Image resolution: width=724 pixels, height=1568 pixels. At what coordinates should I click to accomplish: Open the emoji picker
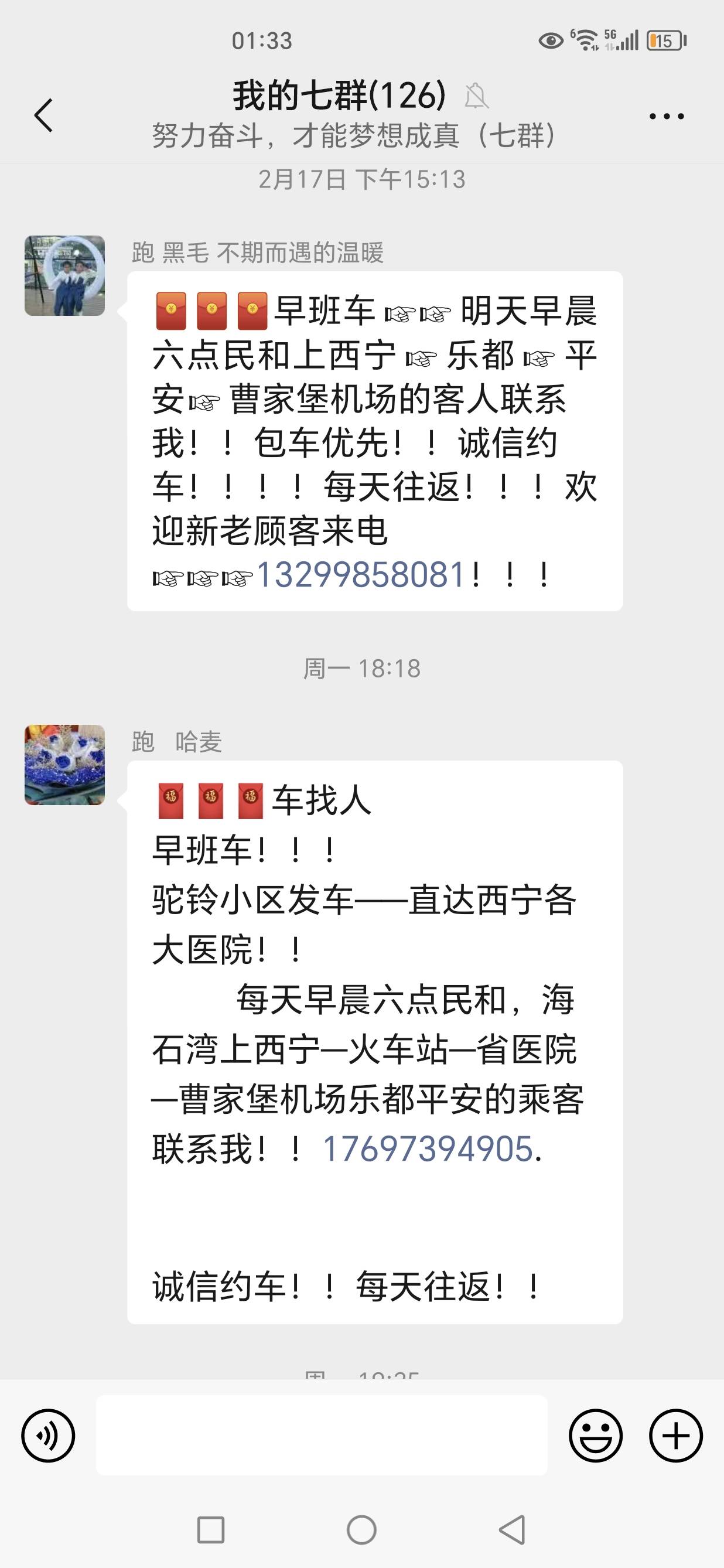596,1436
